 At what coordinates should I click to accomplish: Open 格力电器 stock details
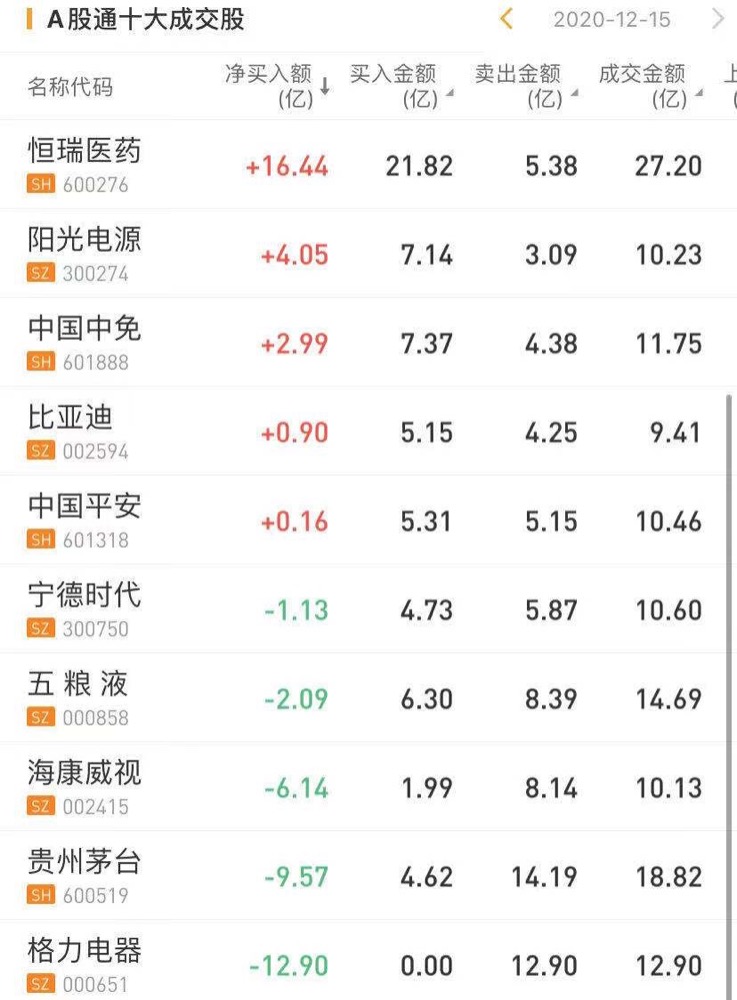pos(85,965)
